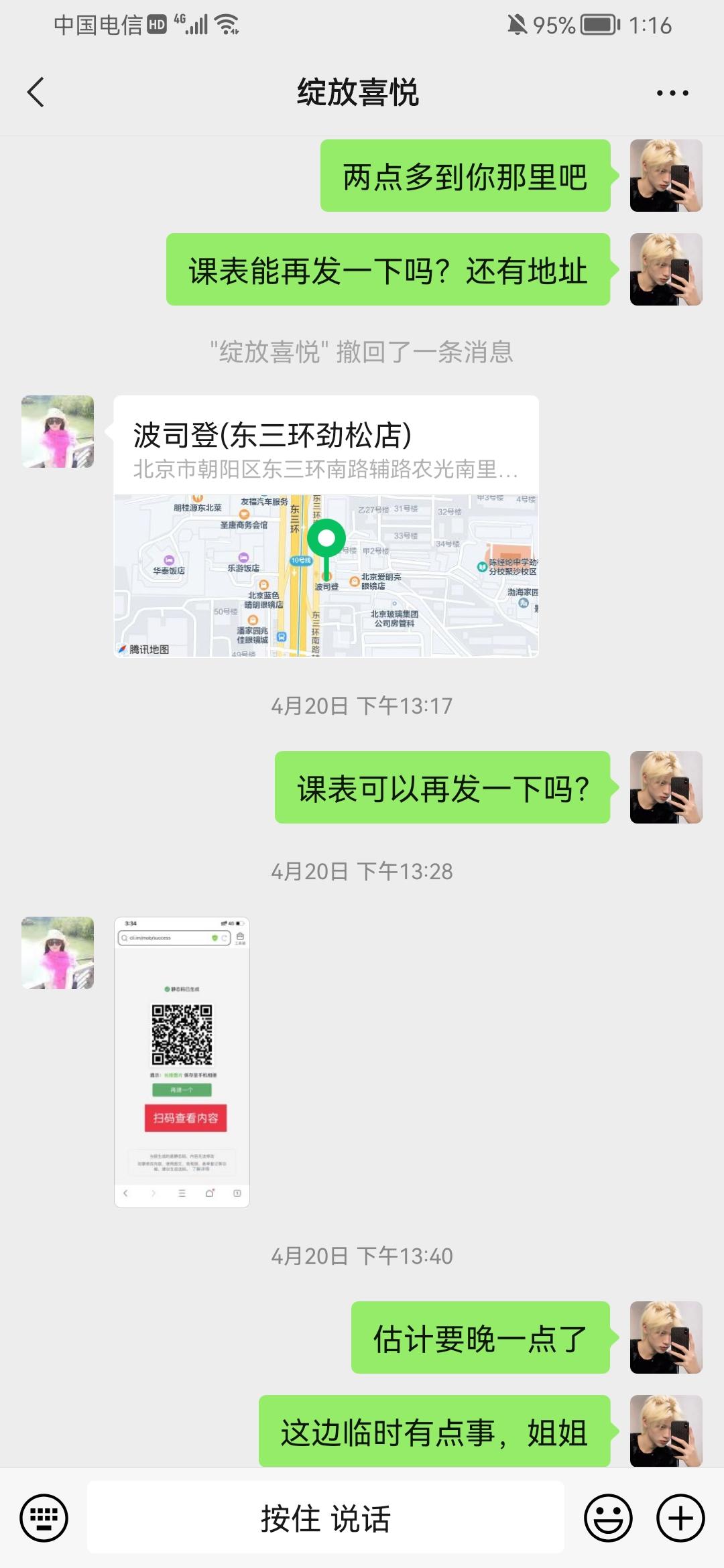This screenshot has height=1568, width=724.
Task: Tap the 按住 说话 voice button
Action: tap(326, 1518)
